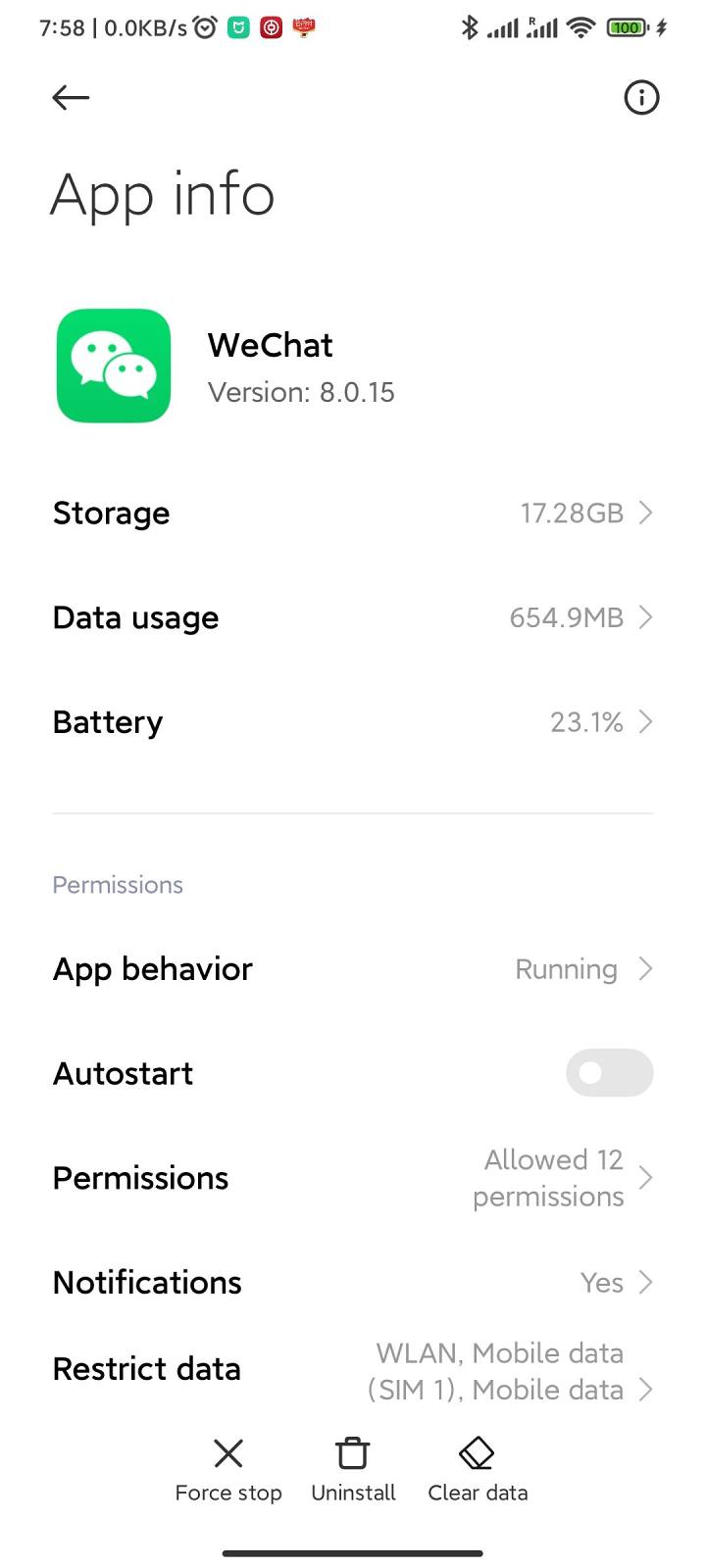Image resolution: width=706 pixels, height=1568 pixels.
Task: Open the Permissions row
Action: (x=353, y=1178)
